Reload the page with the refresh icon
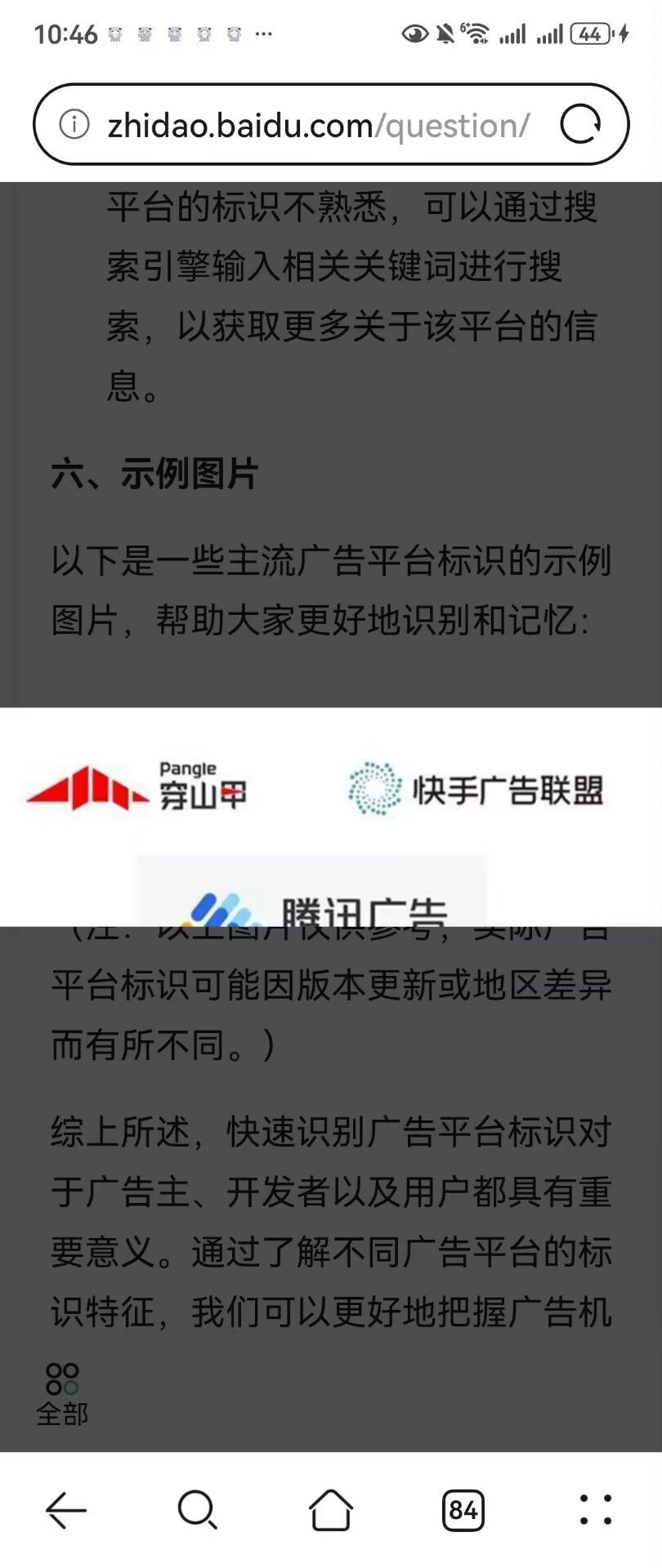Screen dimensions: 662x1568 [x=580, y=124]
